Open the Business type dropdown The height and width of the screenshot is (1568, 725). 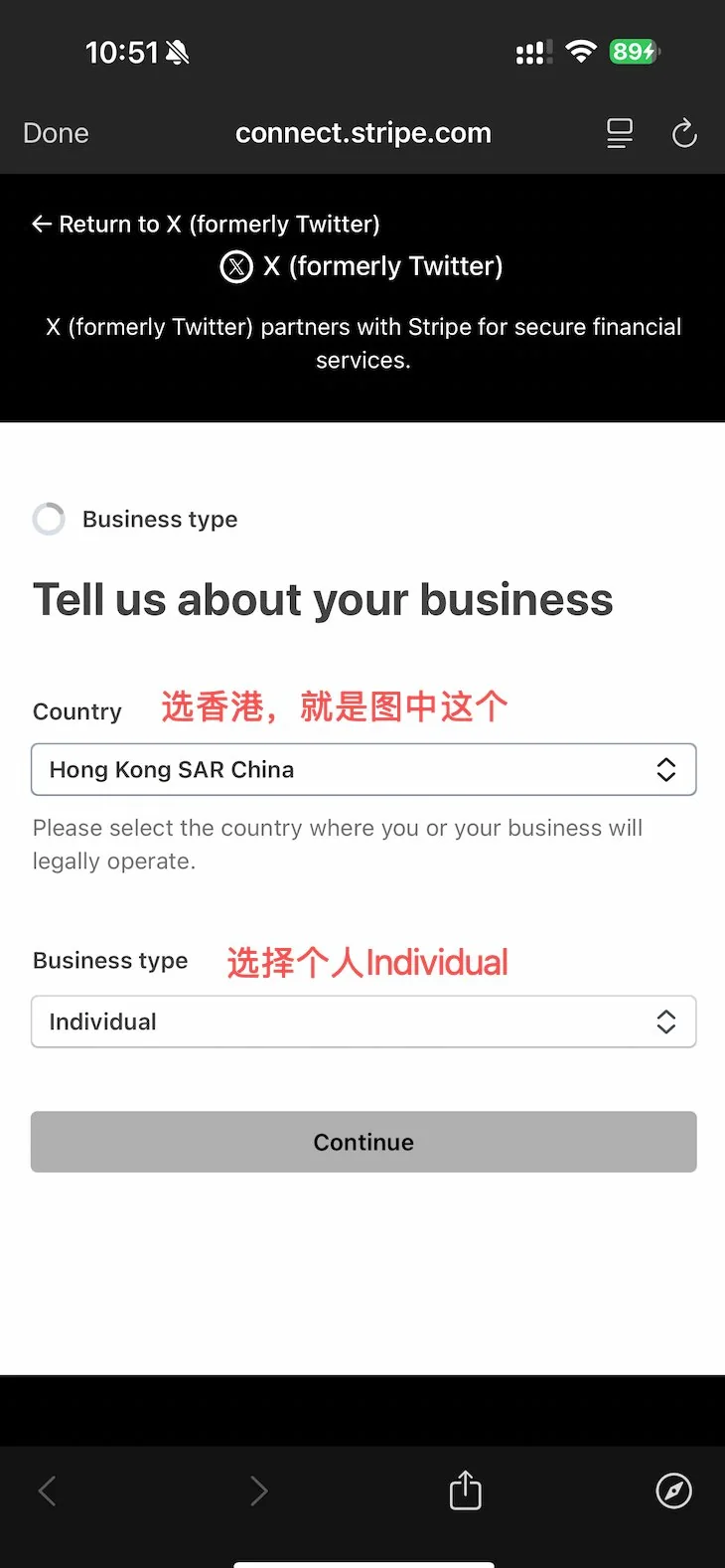(x=363, y=1021)
